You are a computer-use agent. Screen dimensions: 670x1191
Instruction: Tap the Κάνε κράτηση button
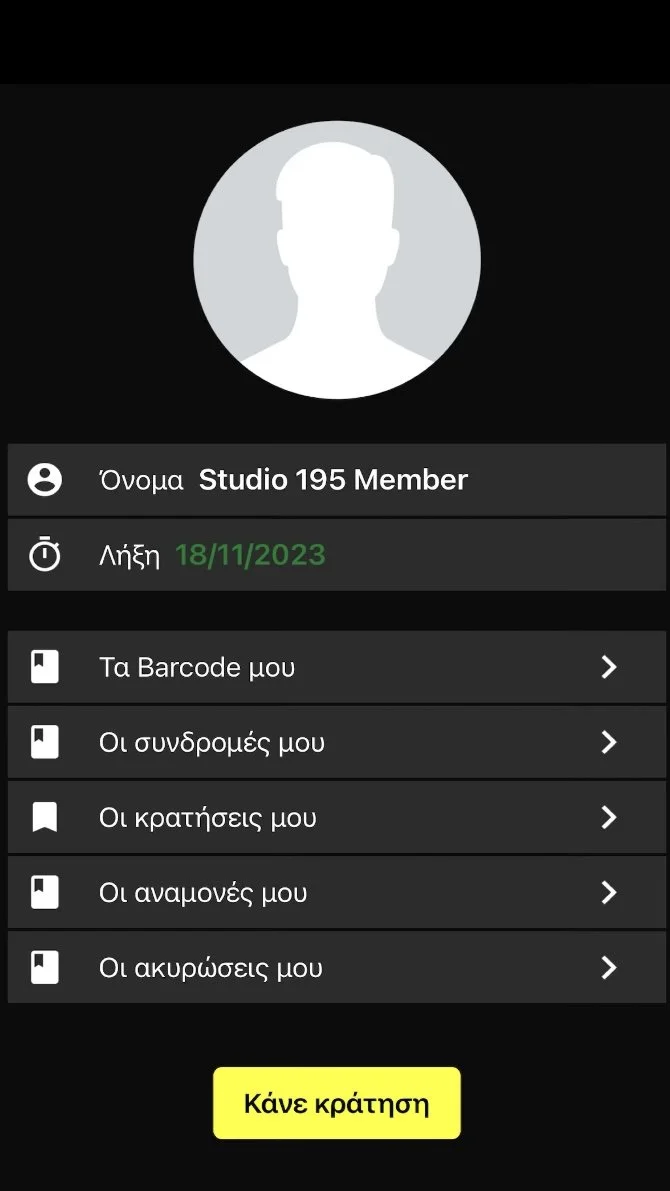tap(336, 1103)
